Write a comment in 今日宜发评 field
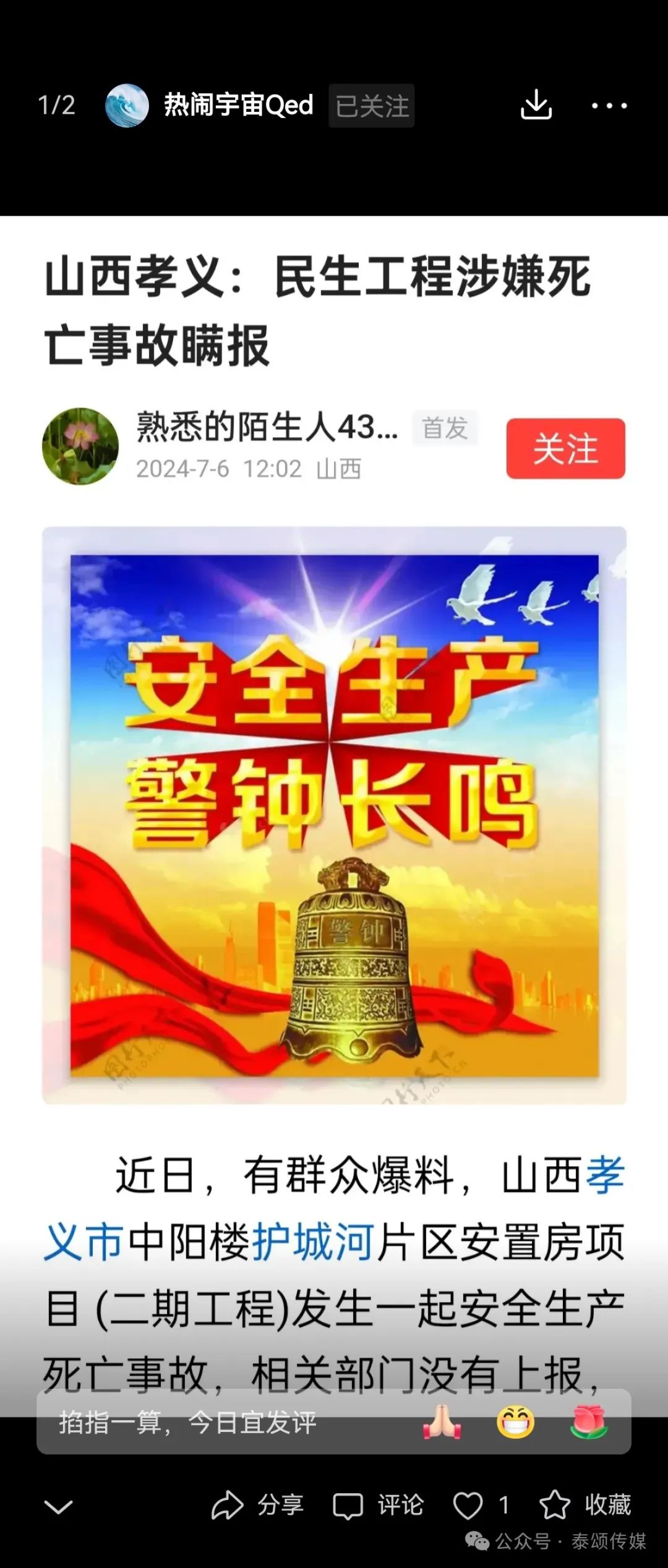The width and height of the screenshot is (668, 1568). [216, 1423]
